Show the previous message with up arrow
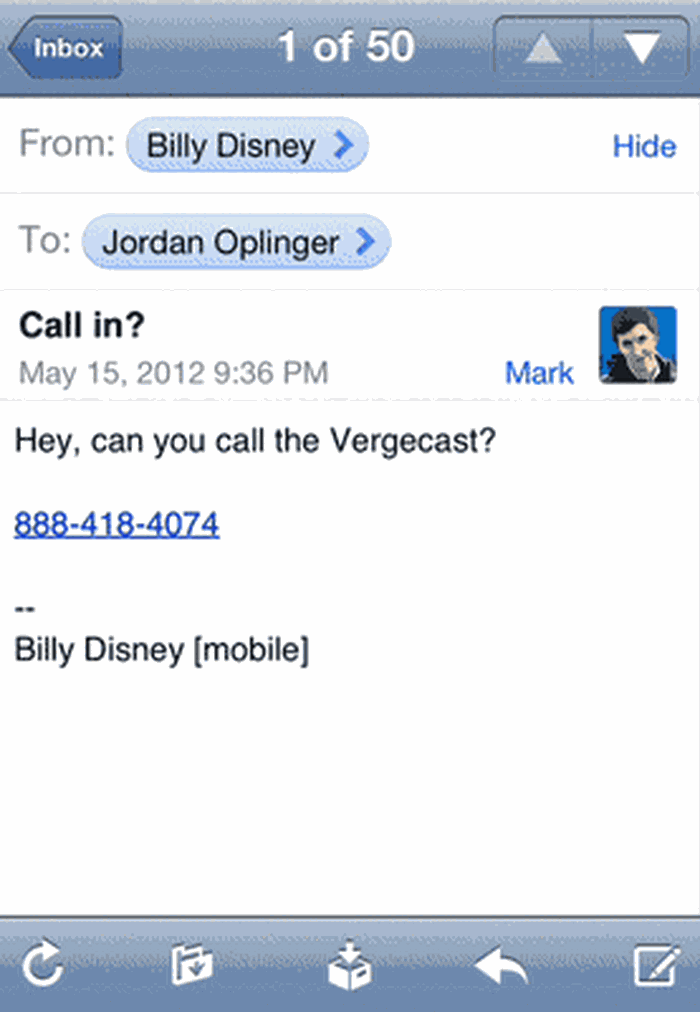 [x=543, y=48]
